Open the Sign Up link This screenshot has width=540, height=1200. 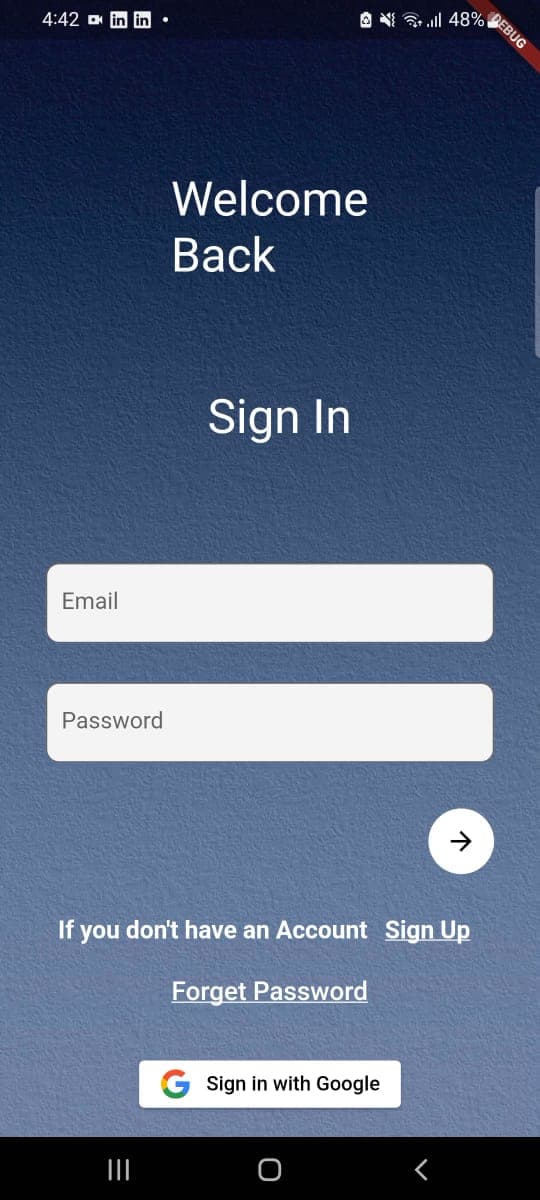coord(427,930)
